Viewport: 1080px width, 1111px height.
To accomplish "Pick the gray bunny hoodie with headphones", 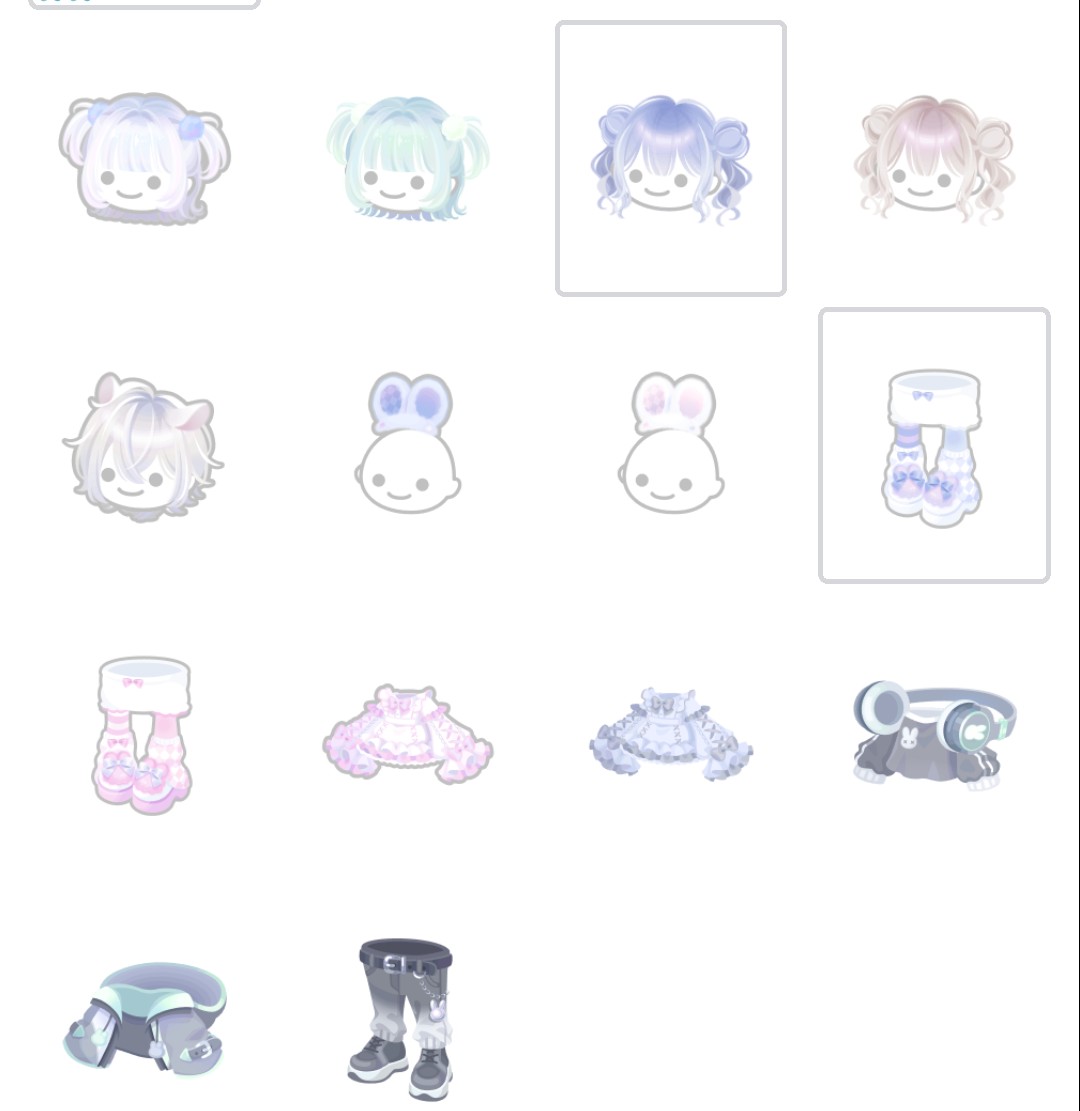I will point(934,734).
